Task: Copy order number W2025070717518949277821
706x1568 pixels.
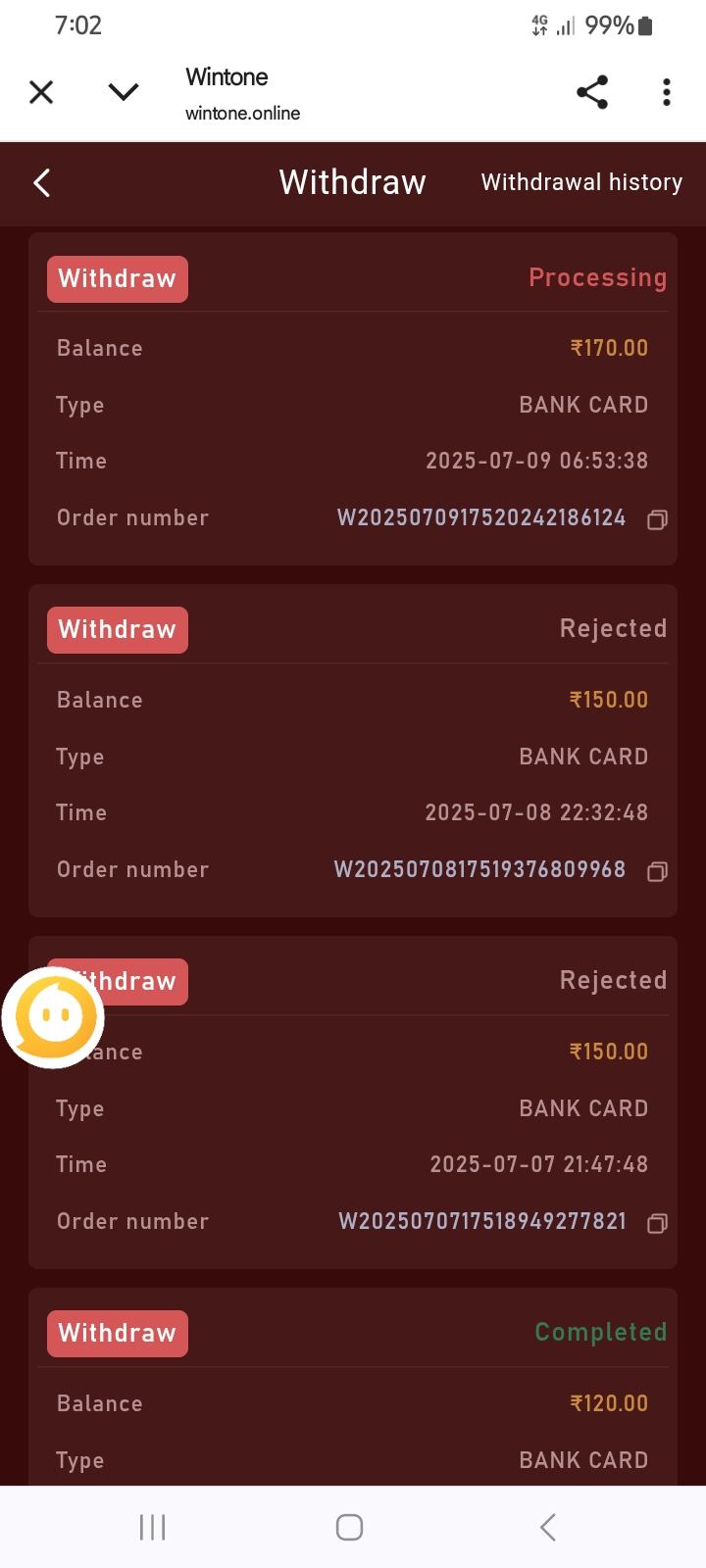Action: pyautogui.click(x=657, y=1223)
